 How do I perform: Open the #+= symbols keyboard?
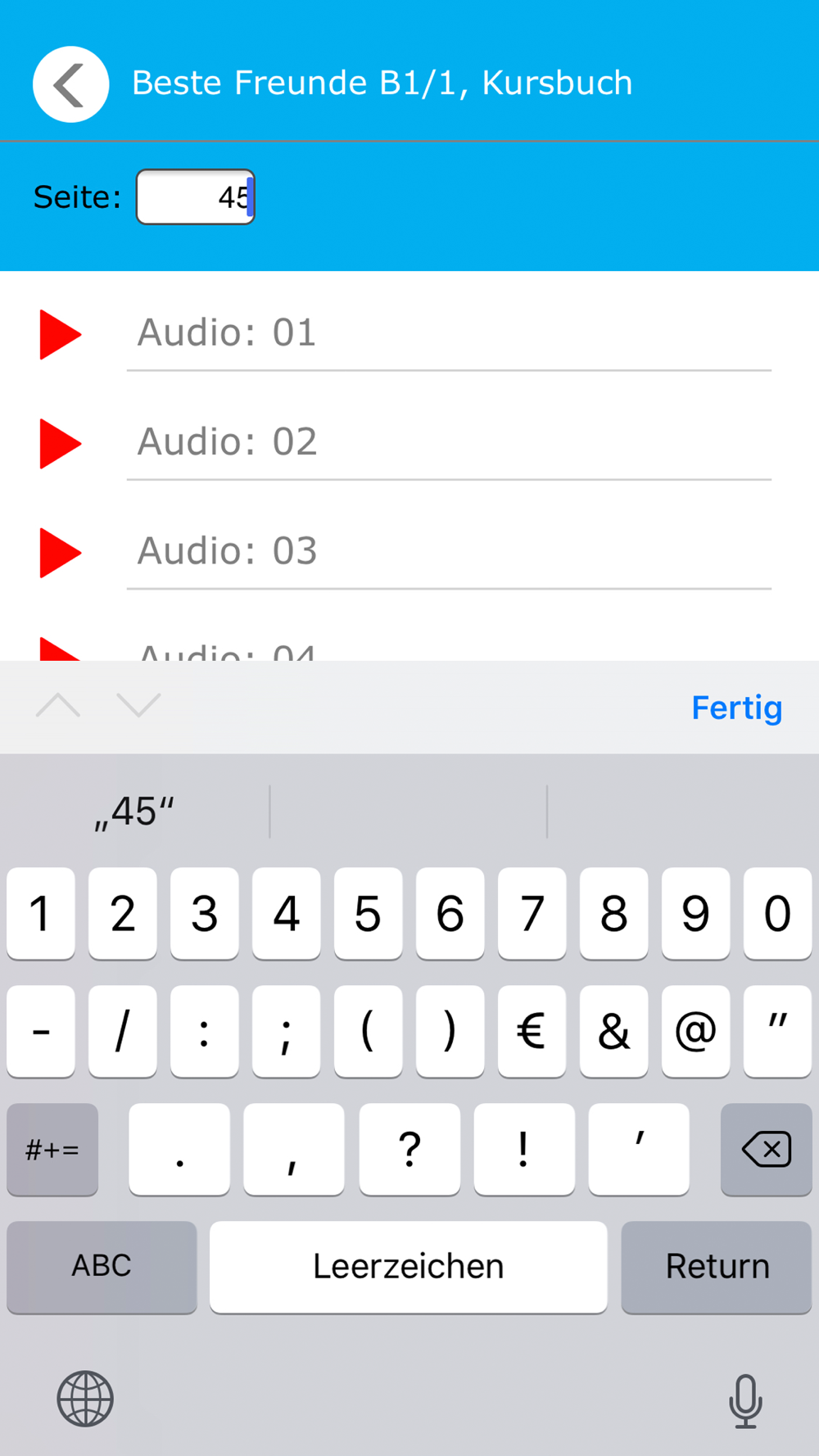click(x=52, y=1149)
